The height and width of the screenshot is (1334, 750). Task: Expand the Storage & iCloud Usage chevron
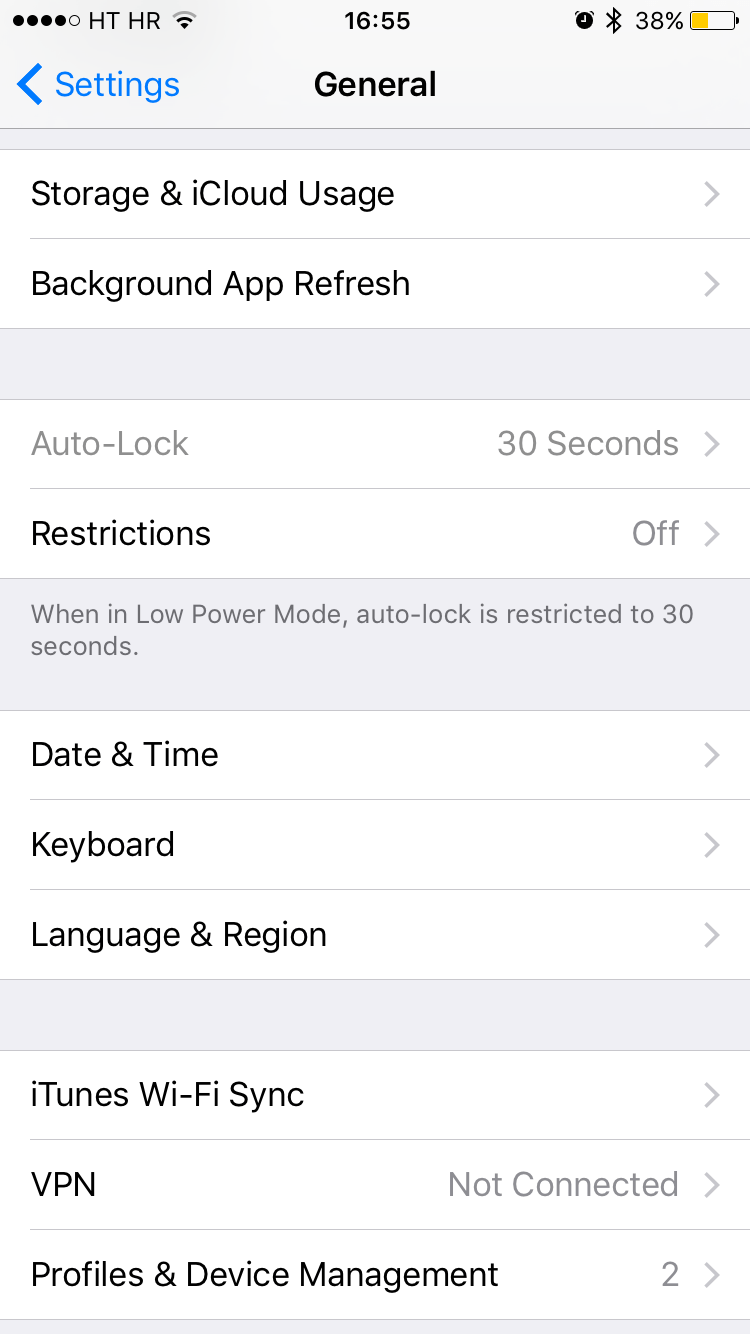pos(712,193)
